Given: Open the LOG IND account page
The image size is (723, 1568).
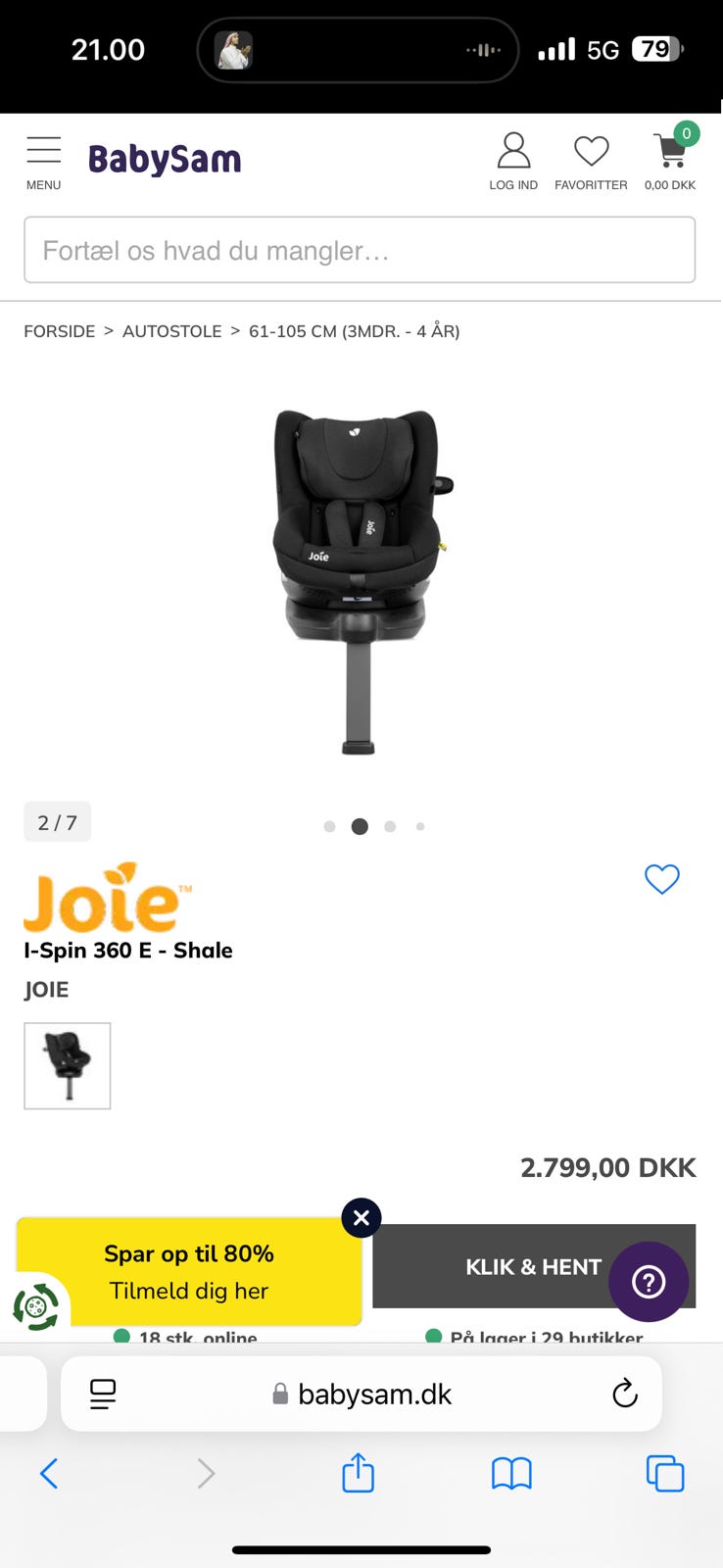Looking at the screenshot, I should tap(513, 162).
